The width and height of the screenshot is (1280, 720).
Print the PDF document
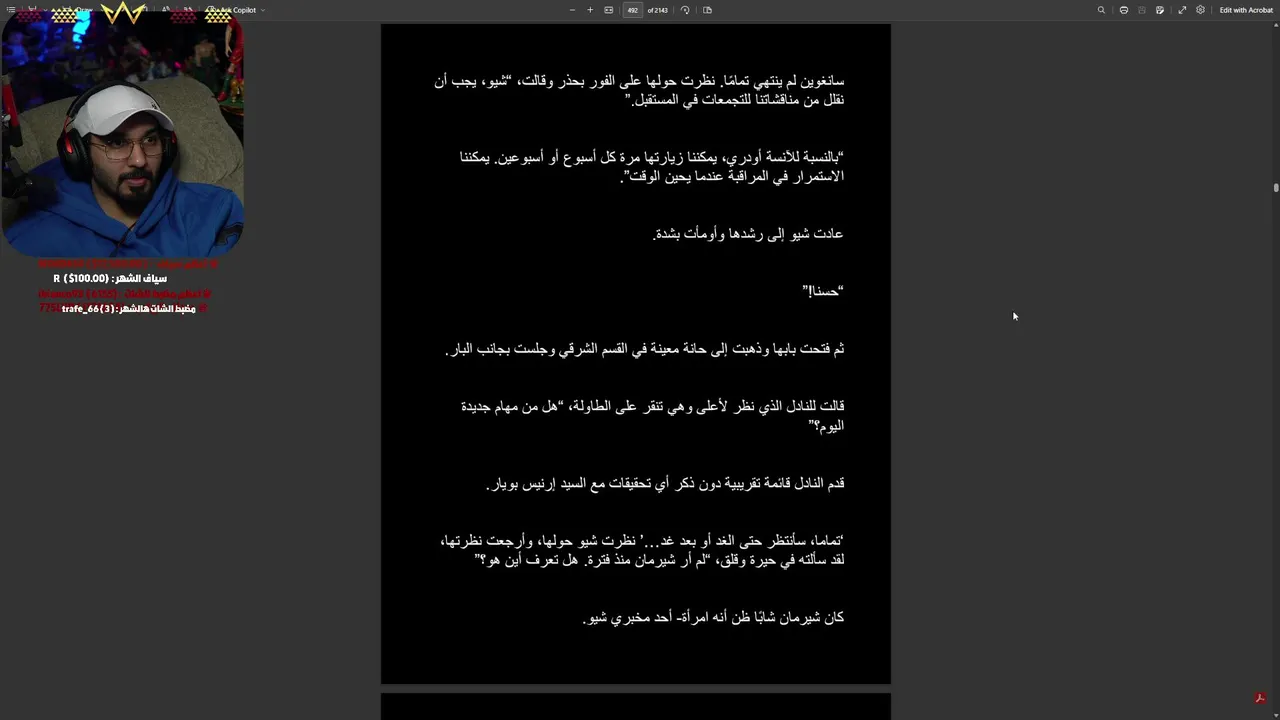tap(1124, 10)
